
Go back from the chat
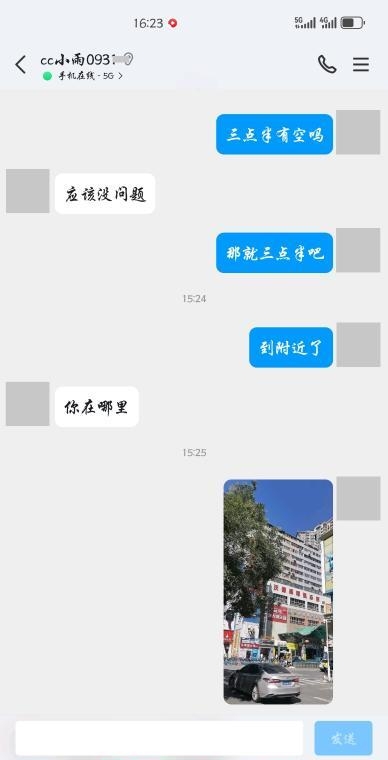[x=20, y=64]
